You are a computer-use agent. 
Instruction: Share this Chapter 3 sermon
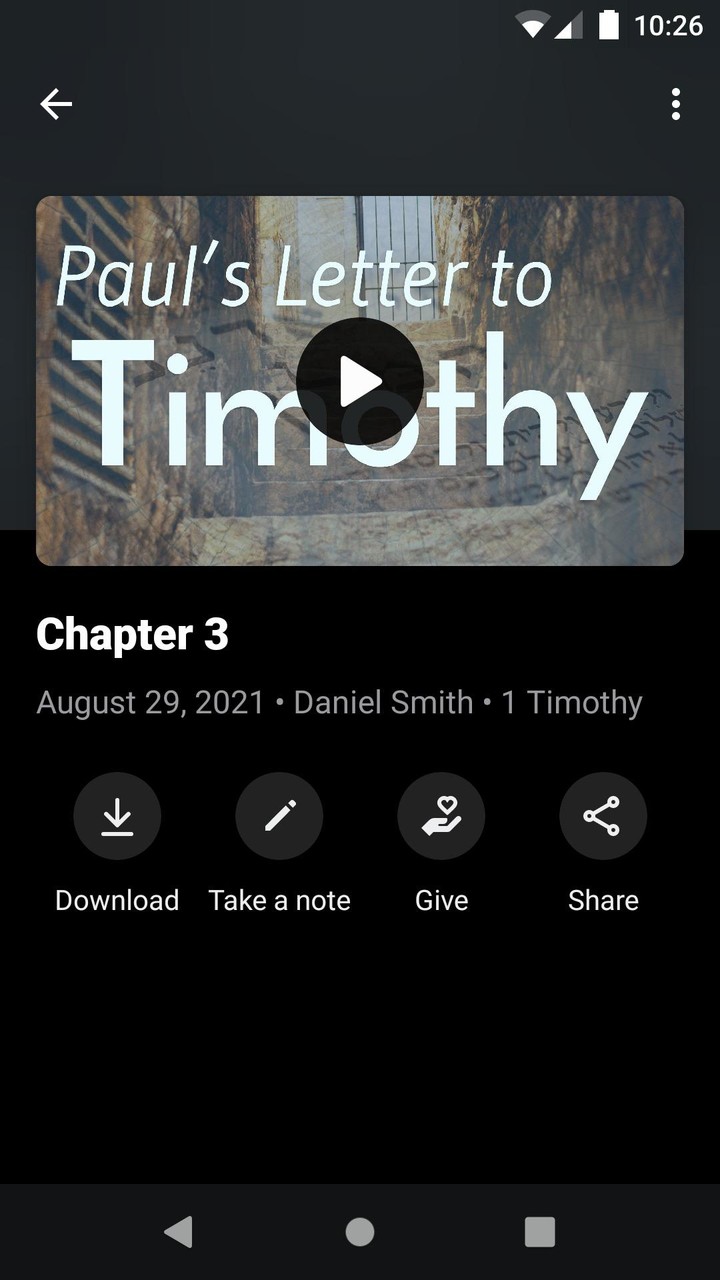pyautogui.click(x=603, y=817)
